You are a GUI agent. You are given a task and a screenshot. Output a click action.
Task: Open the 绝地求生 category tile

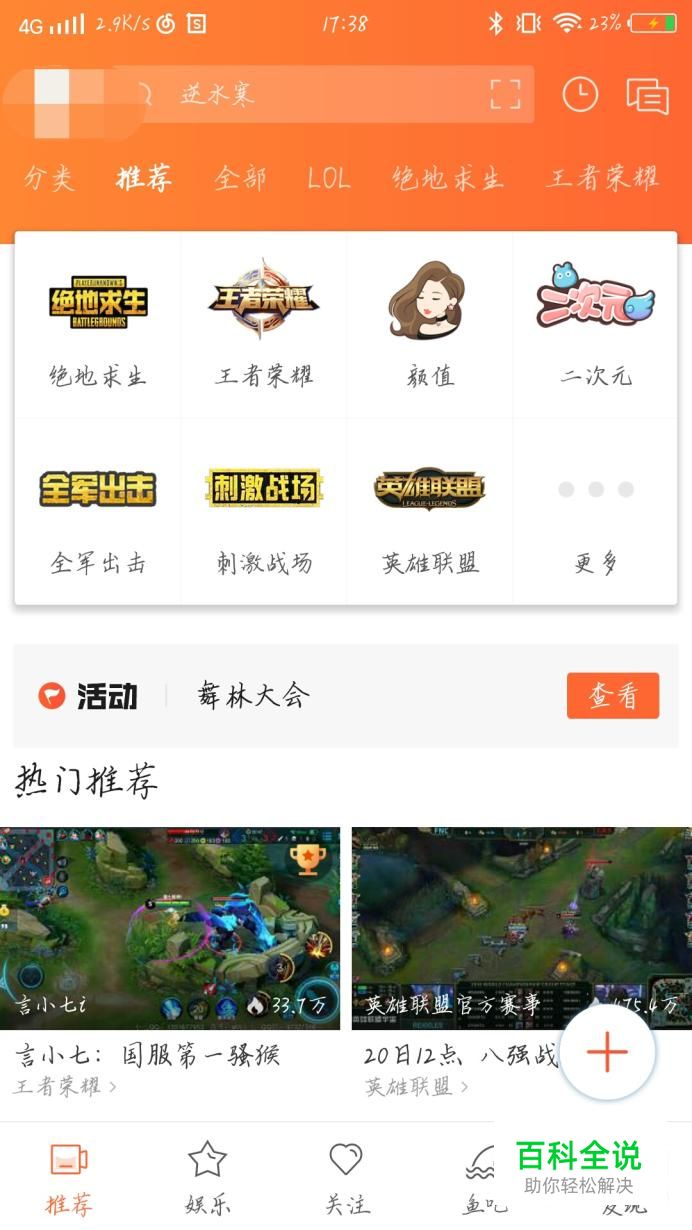click(98, 325)
